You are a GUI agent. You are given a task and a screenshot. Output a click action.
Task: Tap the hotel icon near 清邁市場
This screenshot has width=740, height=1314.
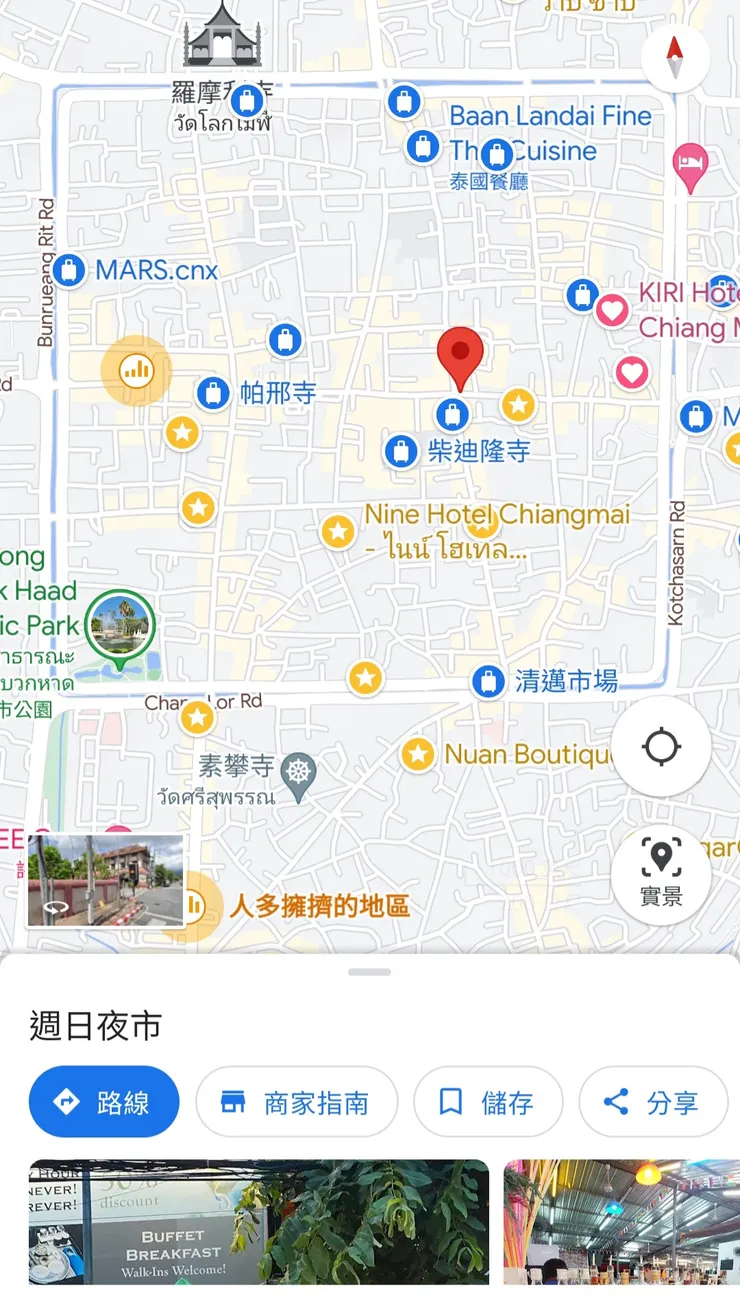pos(488,681)
